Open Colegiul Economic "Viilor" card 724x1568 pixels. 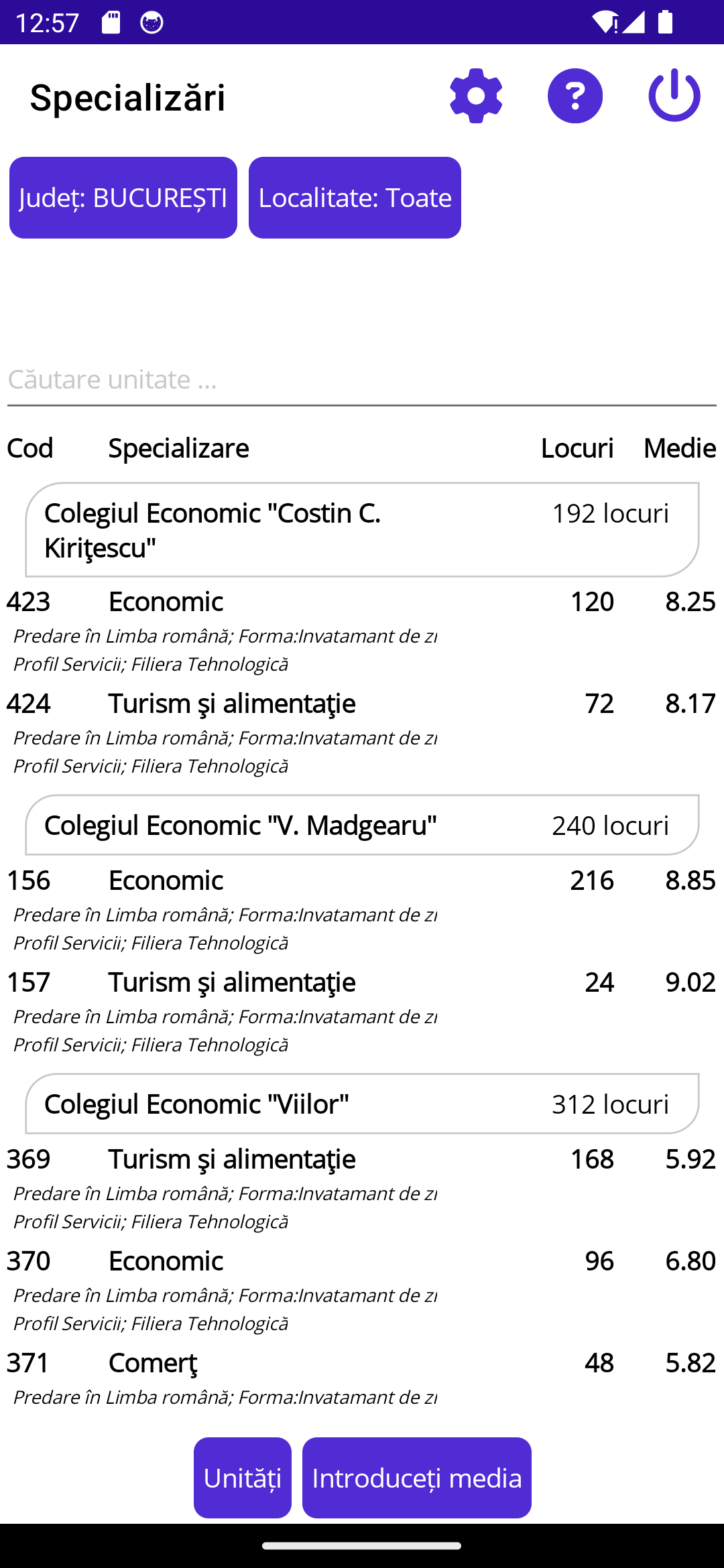[362, 1104]
